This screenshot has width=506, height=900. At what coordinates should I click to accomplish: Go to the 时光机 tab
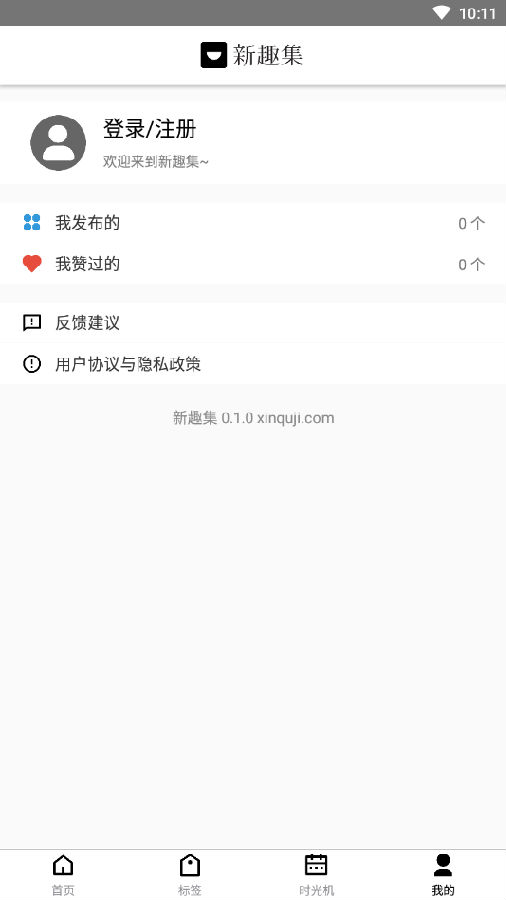316,875
